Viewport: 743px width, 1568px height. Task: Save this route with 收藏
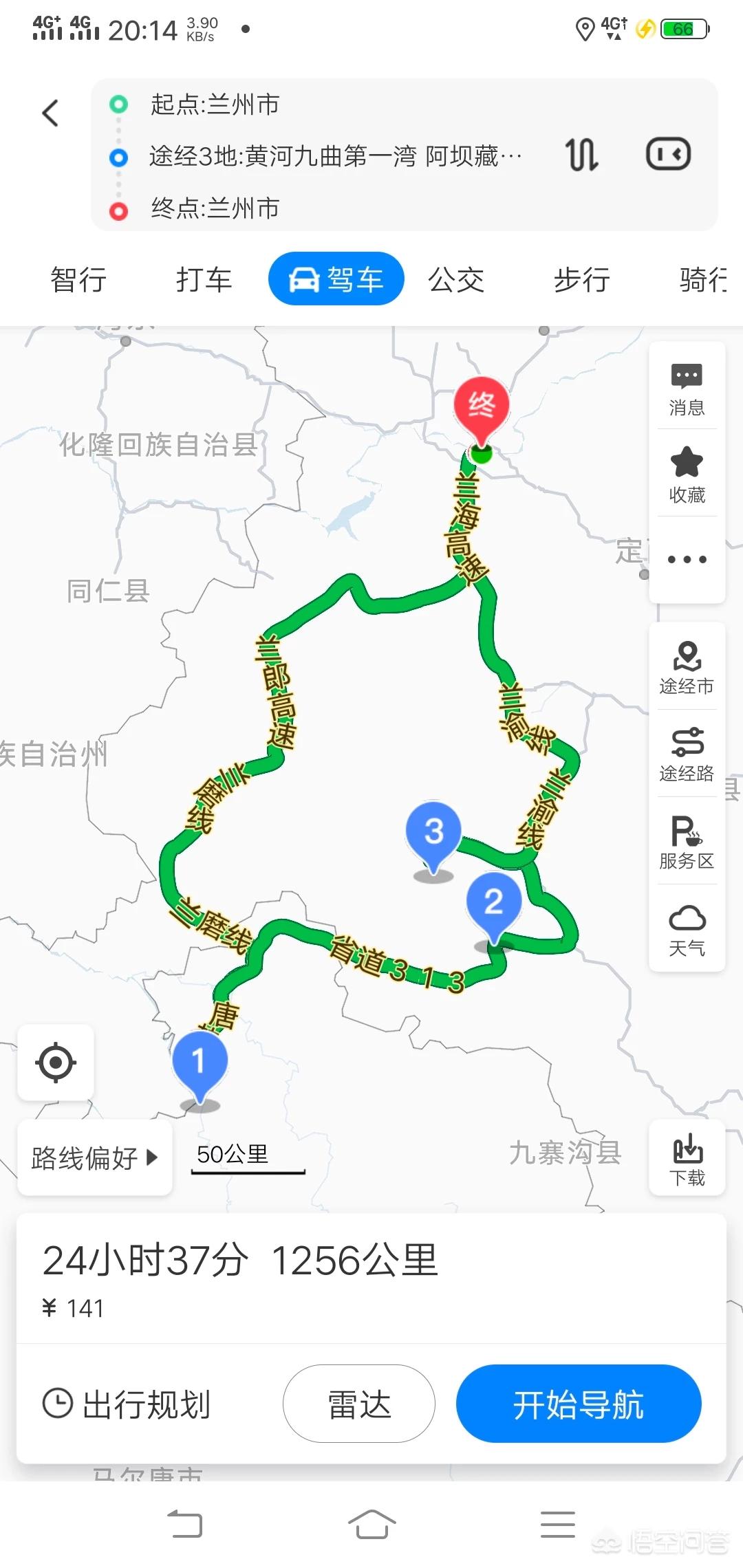687,475
